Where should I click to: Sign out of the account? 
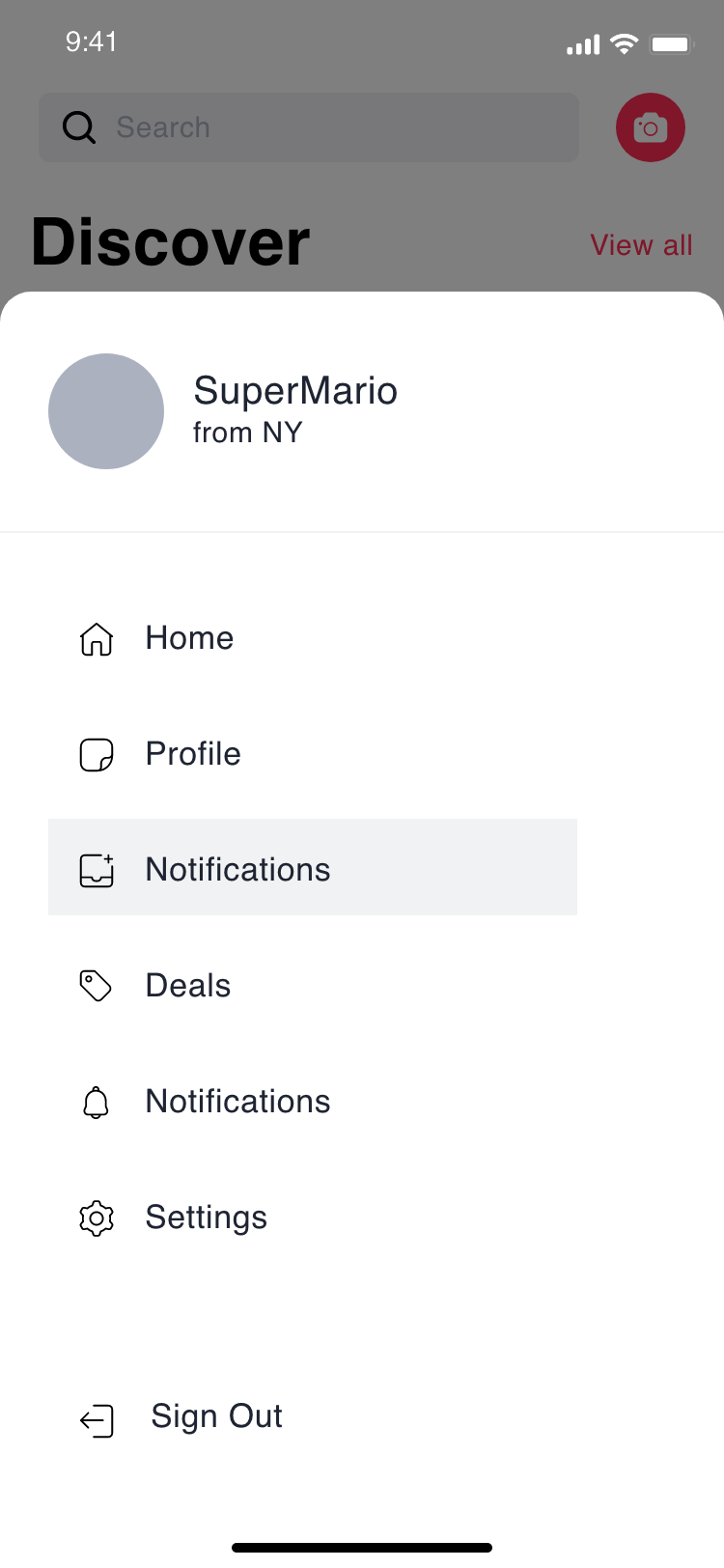tap(215, 1417)
